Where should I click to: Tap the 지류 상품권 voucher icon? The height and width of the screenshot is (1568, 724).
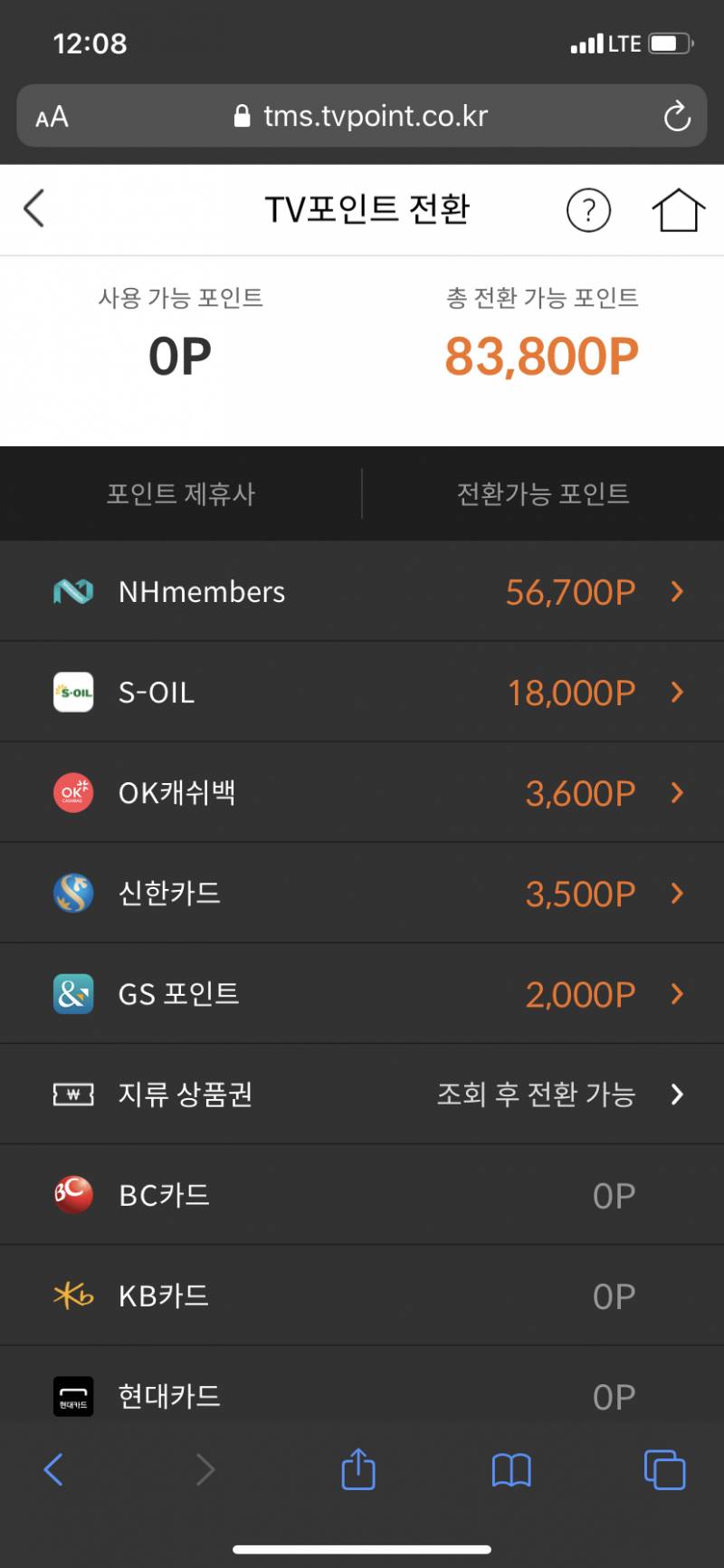[x=73, y=1094]
